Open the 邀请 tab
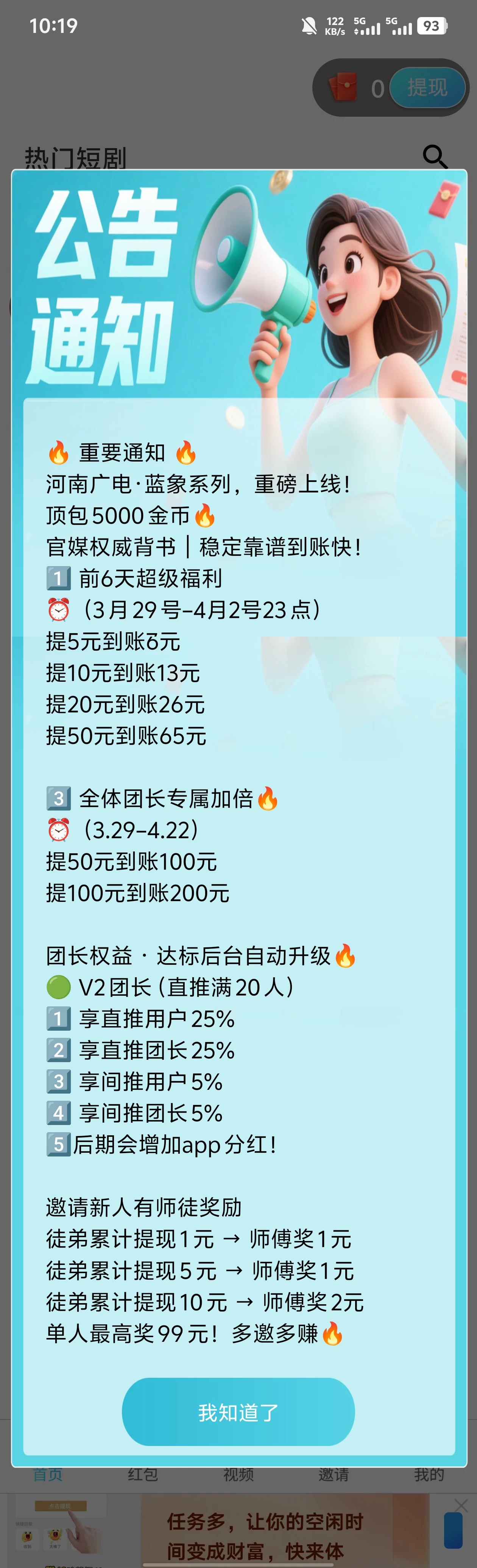This screenshot has height=1568, width=477. click(334, 1475)
